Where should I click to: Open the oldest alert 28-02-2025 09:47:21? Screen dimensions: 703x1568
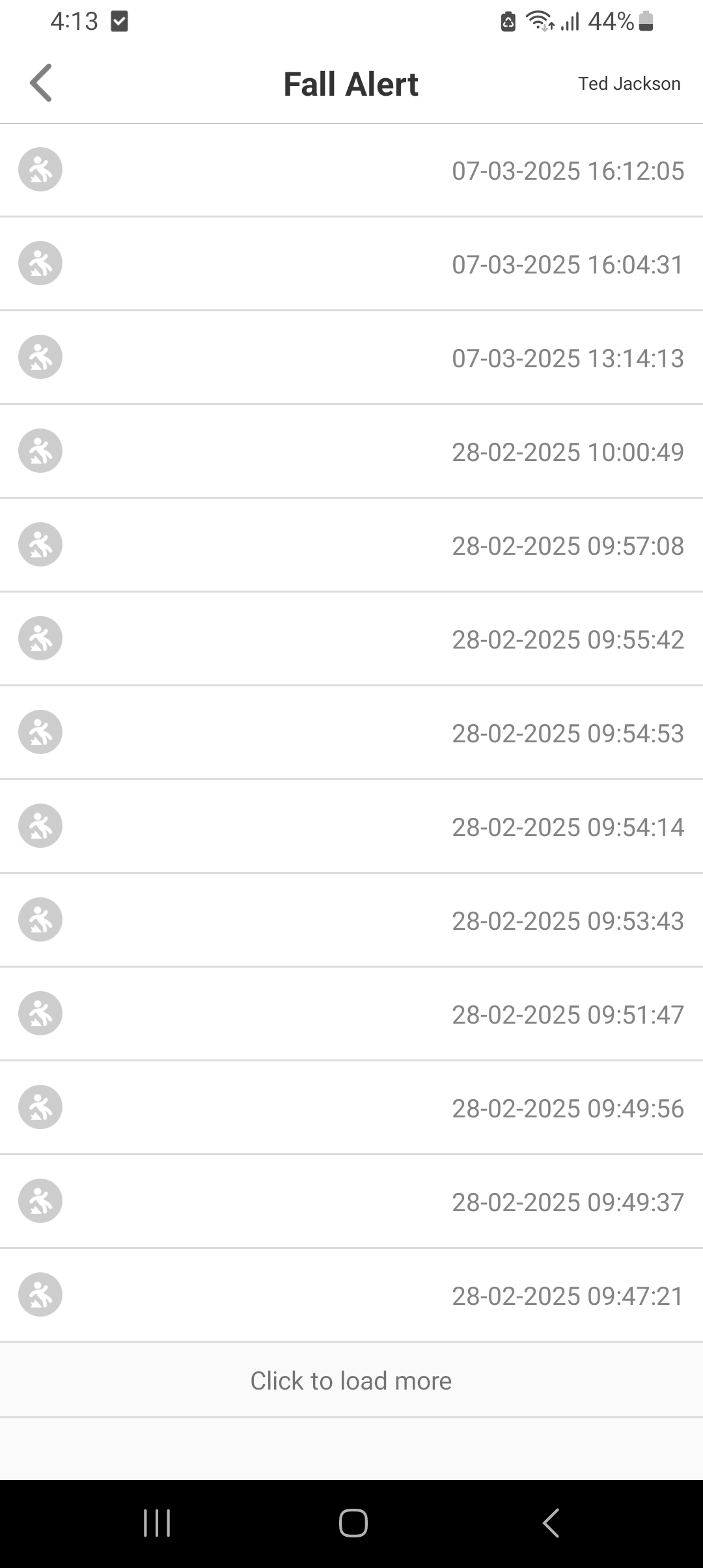click(x=351, y=1296)
